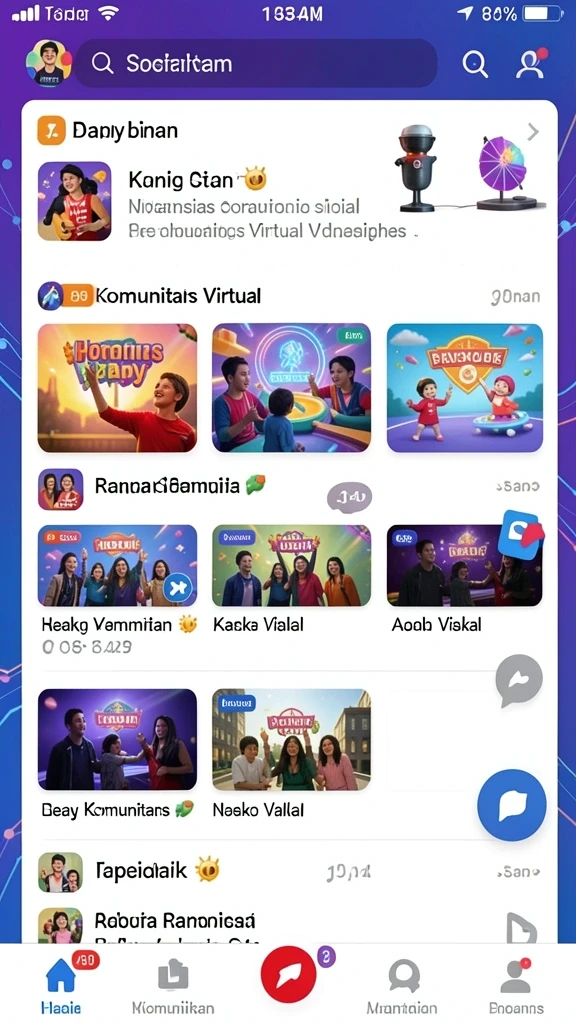The height and width of the screenshot is (1024, 576).
Task: Tap the magnifier search icon in header
Action: click(475, 64)
